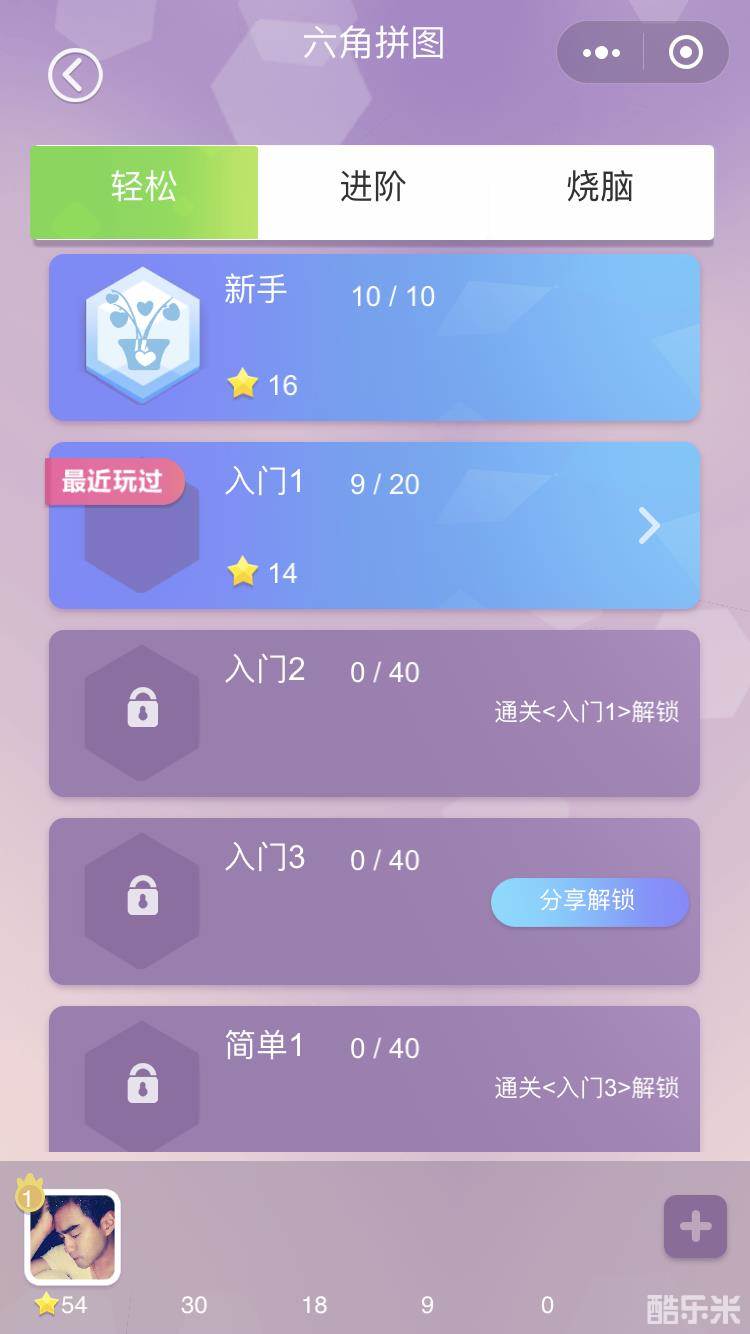
Task: Expand 入门1 via its right chevron
Action: coord(648,525)
